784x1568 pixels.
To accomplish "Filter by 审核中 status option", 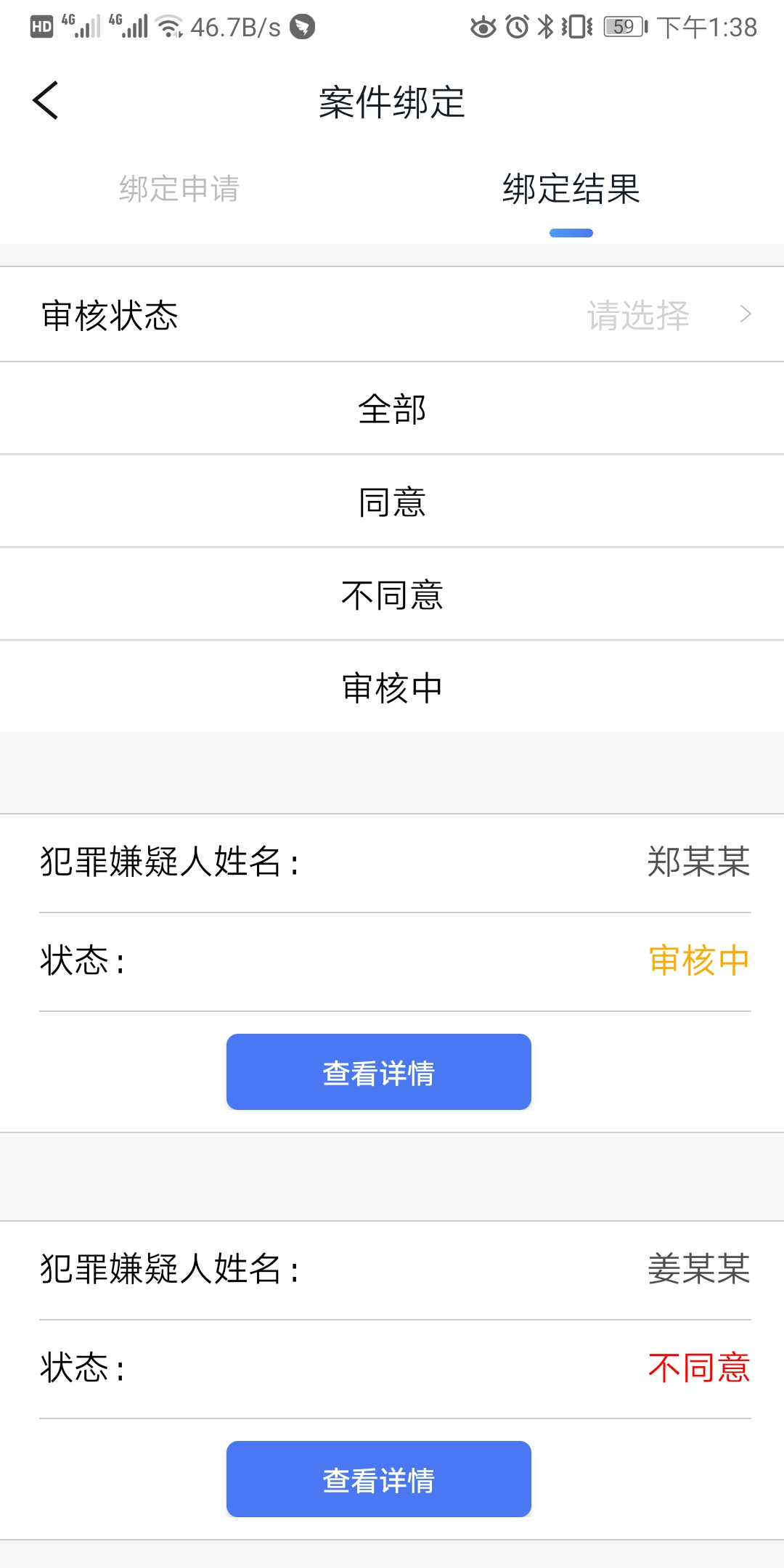I will pos(392,687).
